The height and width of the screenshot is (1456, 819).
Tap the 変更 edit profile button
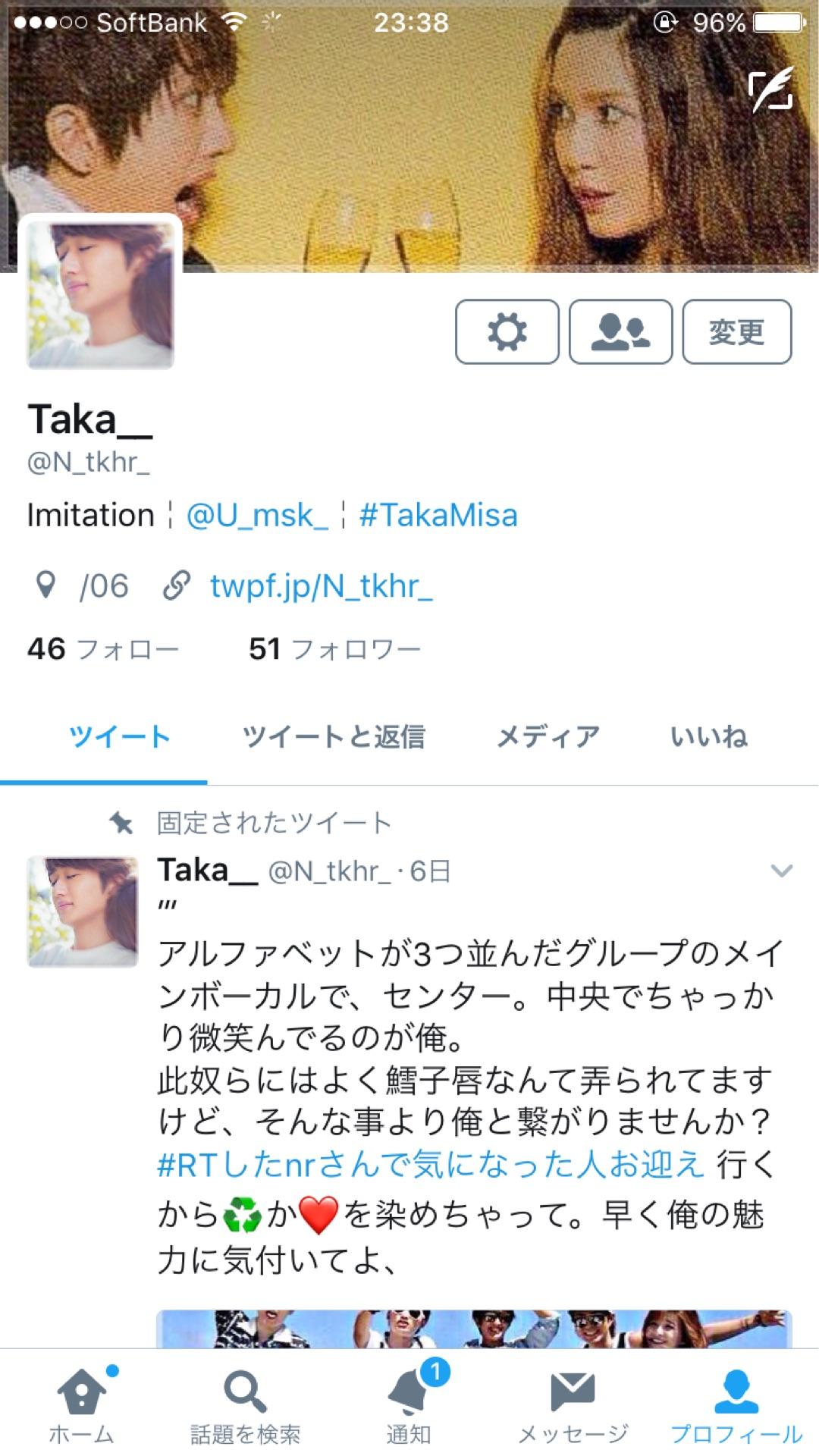(736, 332)
